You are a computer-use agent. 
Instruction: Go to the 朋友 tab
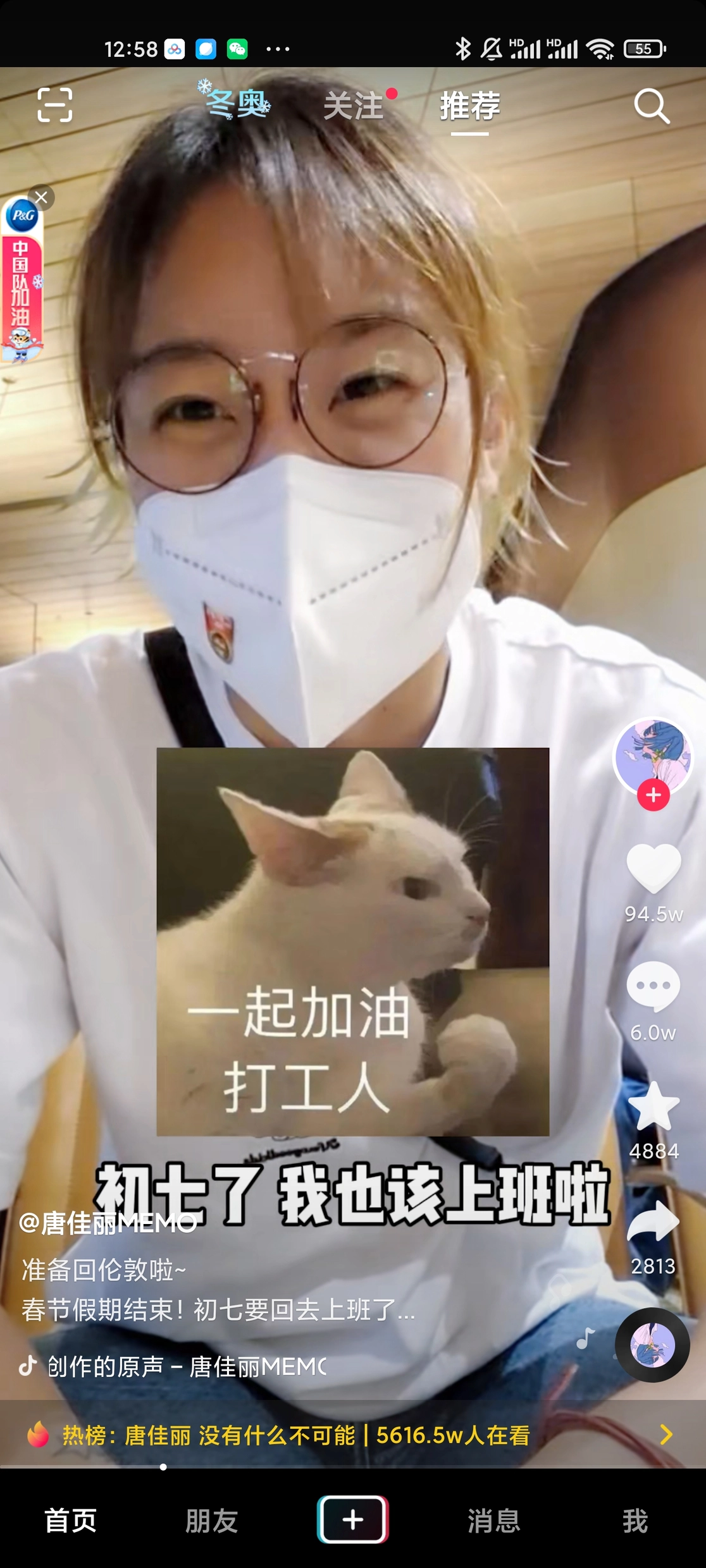tap(211, 1520)
